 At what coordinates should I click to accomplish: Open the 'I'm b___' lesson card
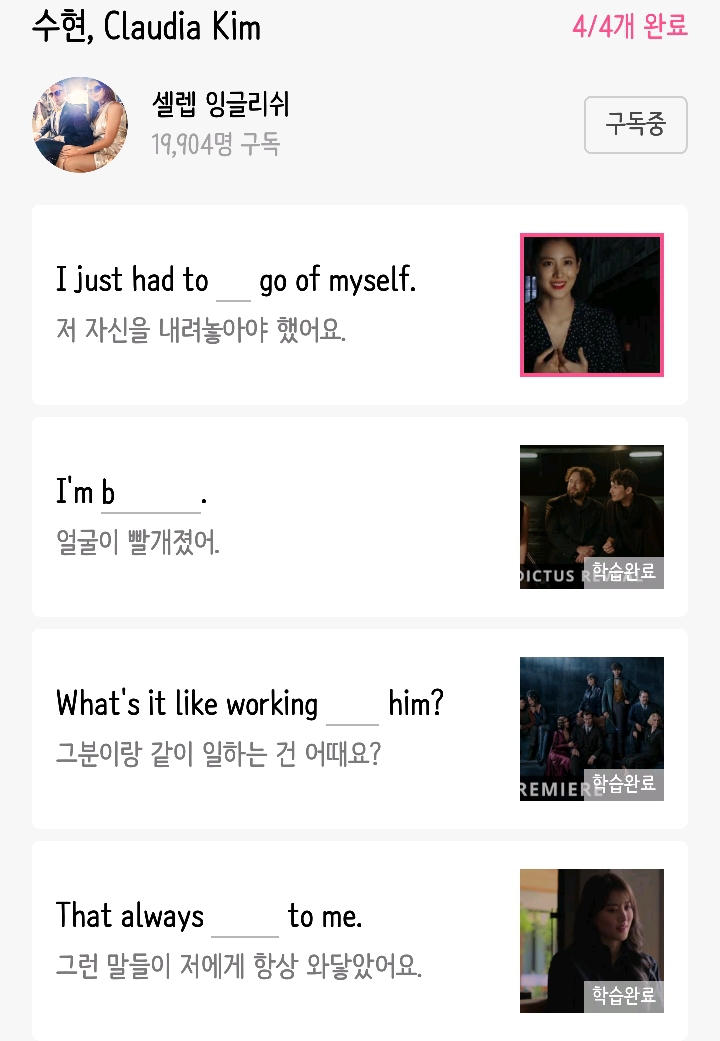tap(359, 516)
